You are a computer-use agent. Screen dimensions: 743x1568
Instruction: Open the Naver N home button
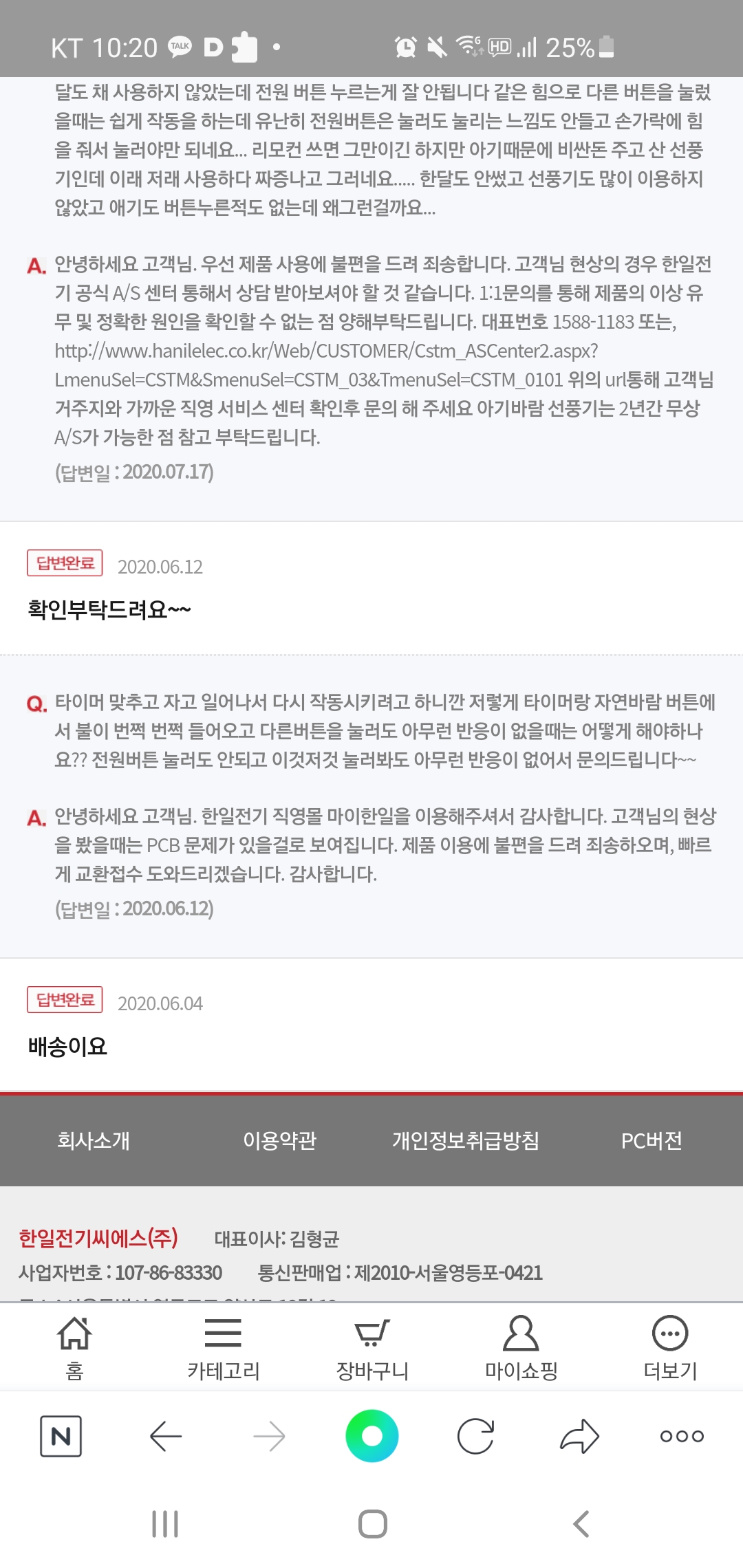[61, 1436]
